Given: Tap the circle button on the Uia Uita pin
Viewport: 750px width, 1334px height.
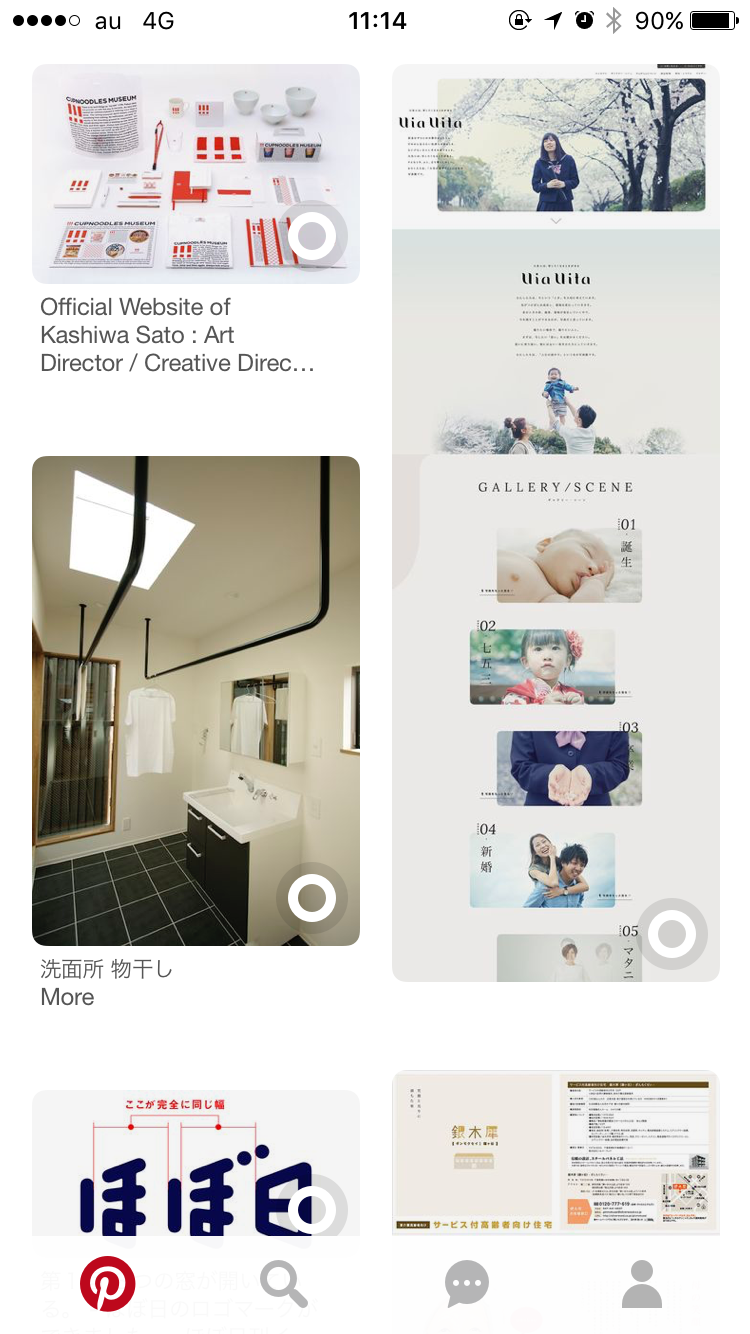Looking at the screenshot, I should 672,934.
